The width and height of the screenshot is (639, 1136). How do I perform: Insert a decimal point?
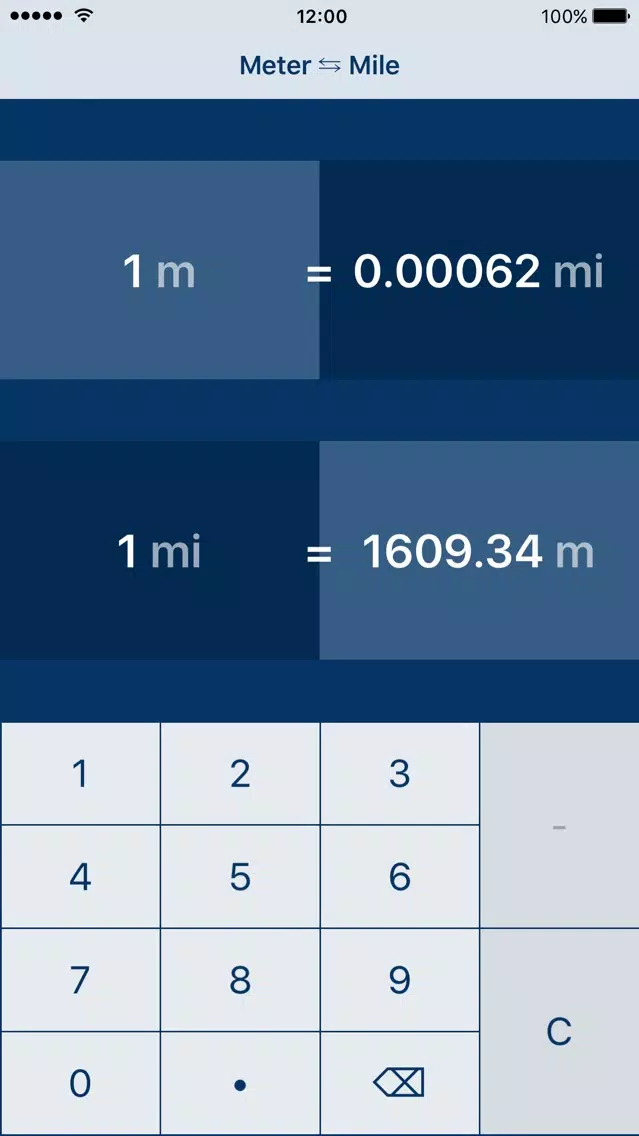coord(240,1084)
